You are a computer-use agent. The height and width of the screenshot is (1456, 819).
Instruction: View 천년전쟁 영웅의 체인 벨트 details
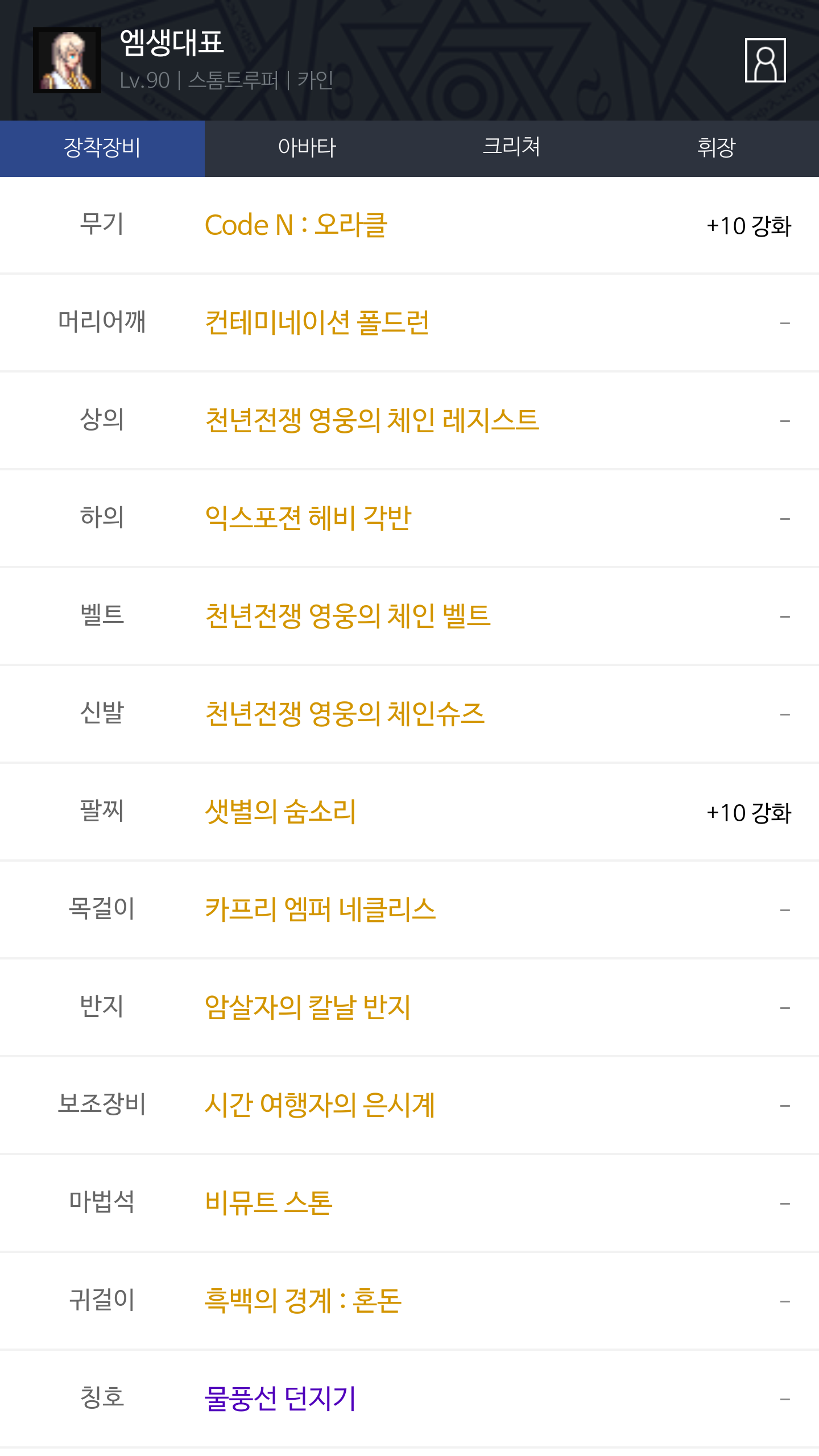point(348,617)
